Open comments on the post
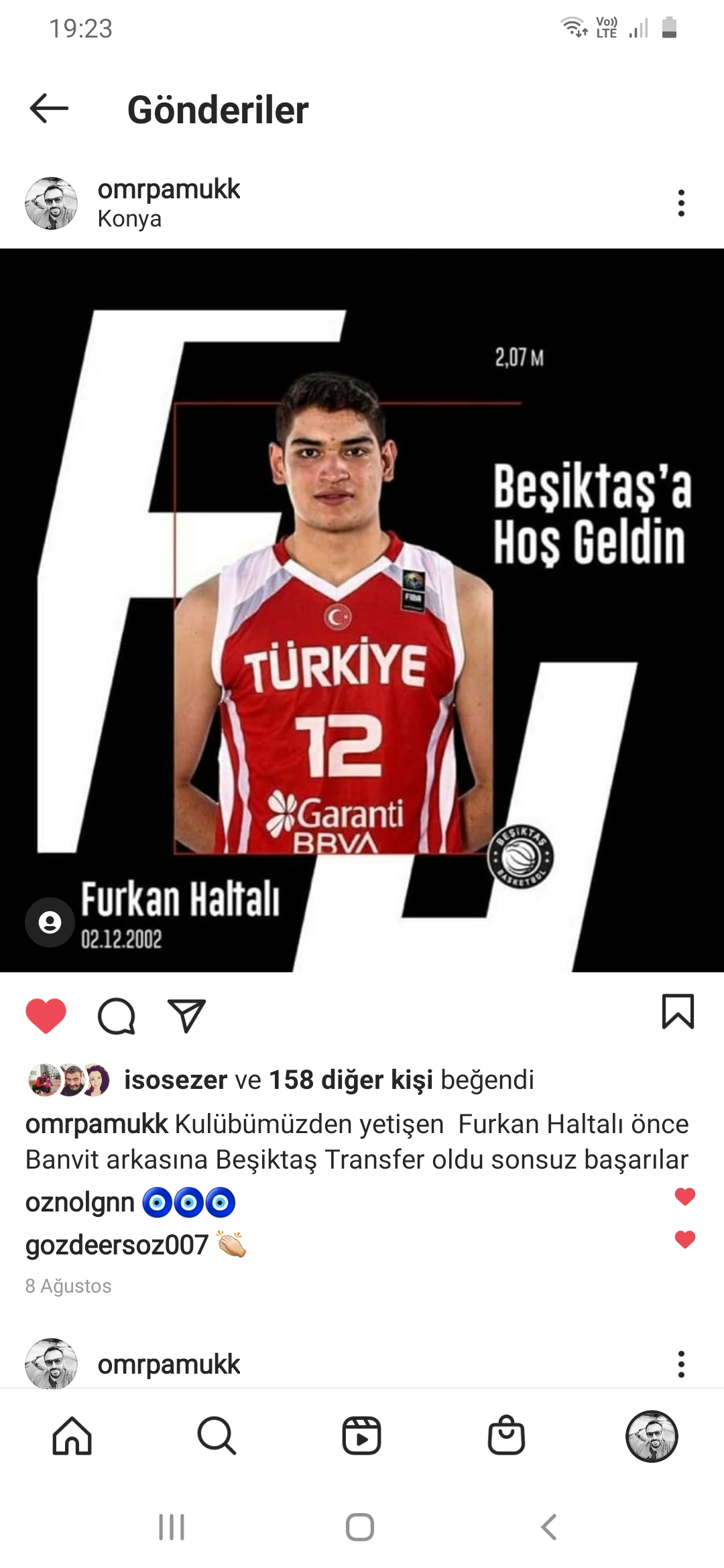The image size is (724, 1568). pyautogui.click(x=117, y=1016)
